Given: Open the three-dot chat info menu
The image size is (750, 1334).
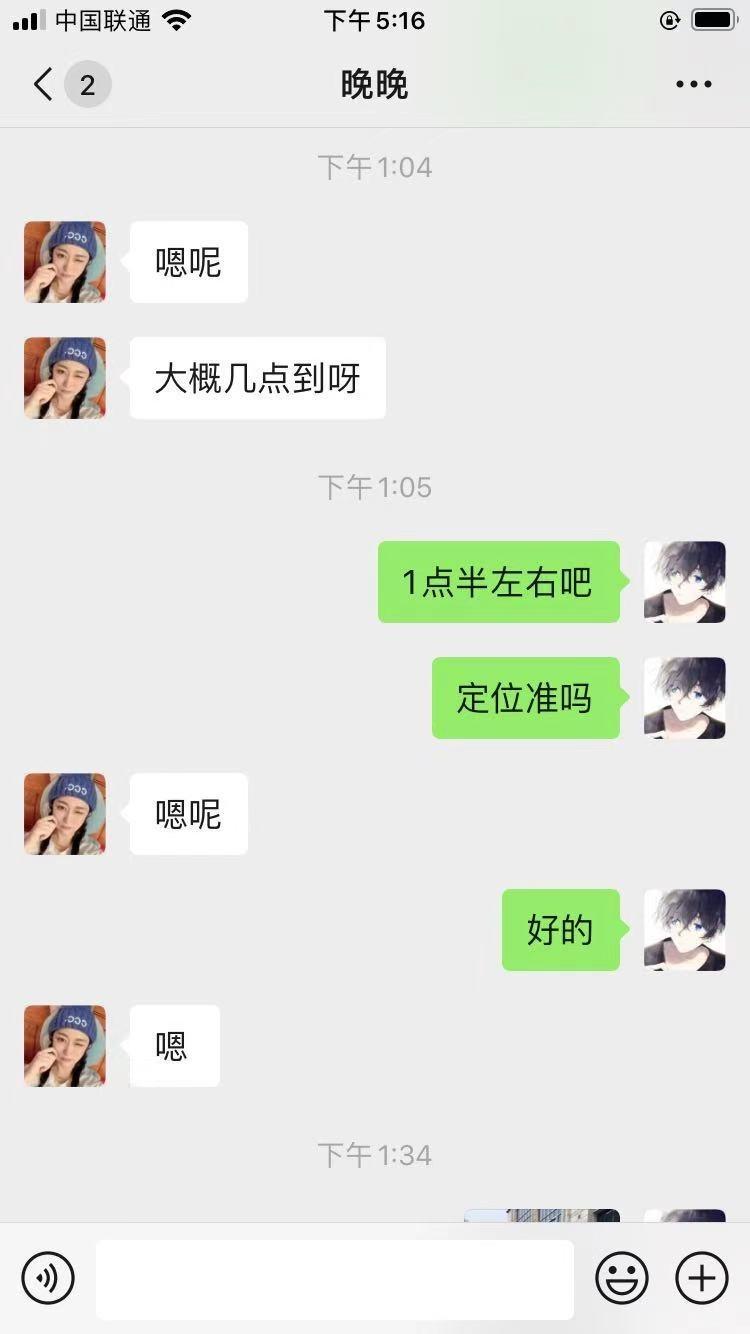Looking at the screenshot, I should pos(693,85).
